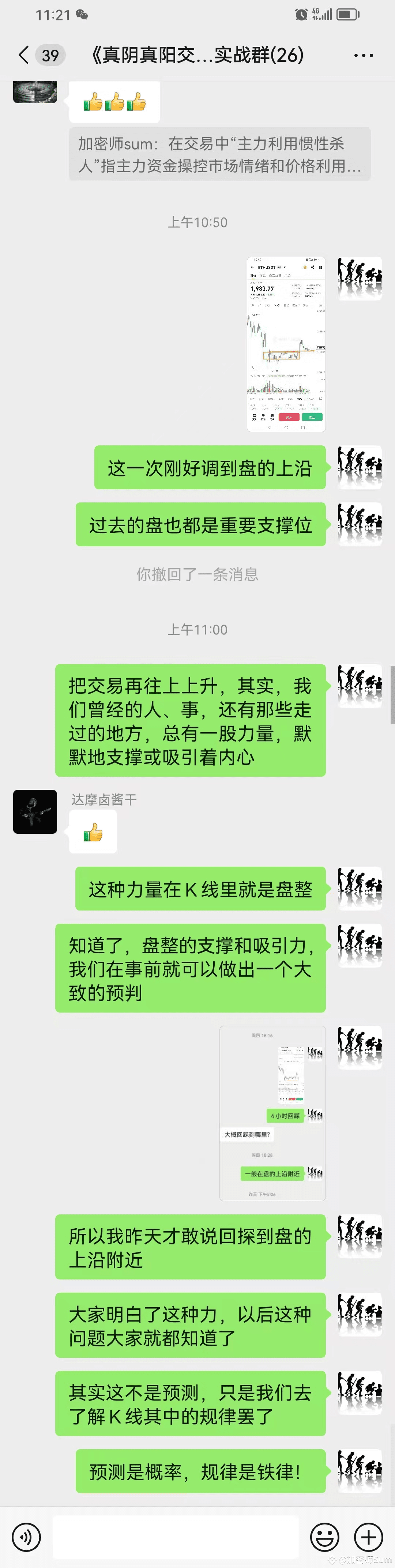Open sender avatar beside 这一次刚好调到盘的上沿
Viewport: 395px width, 1568px height.
click(x=360, y=467)
